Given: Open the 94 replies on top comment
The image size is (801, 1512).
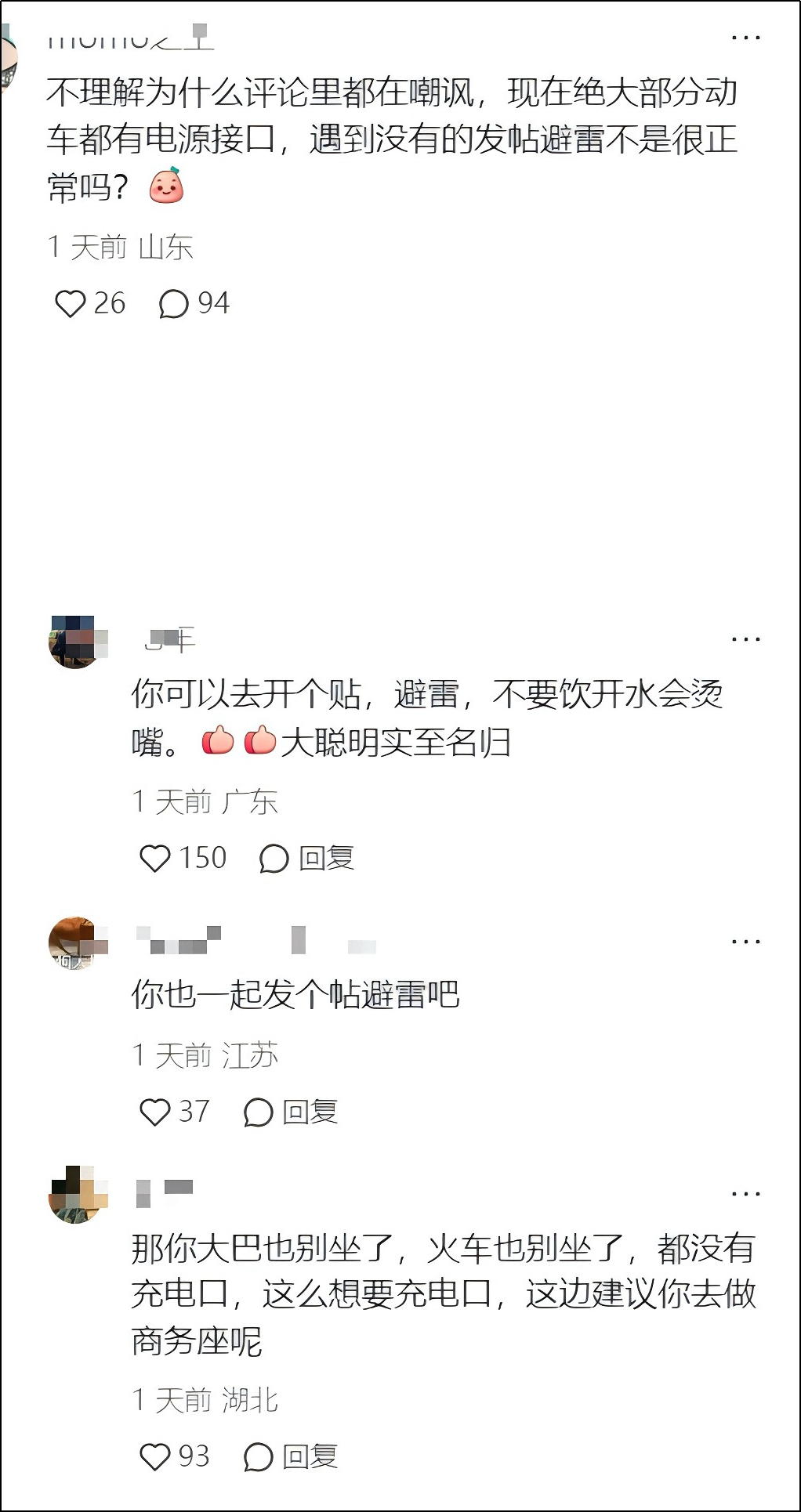Looking at the screenshot, I should tap(174, 304).
